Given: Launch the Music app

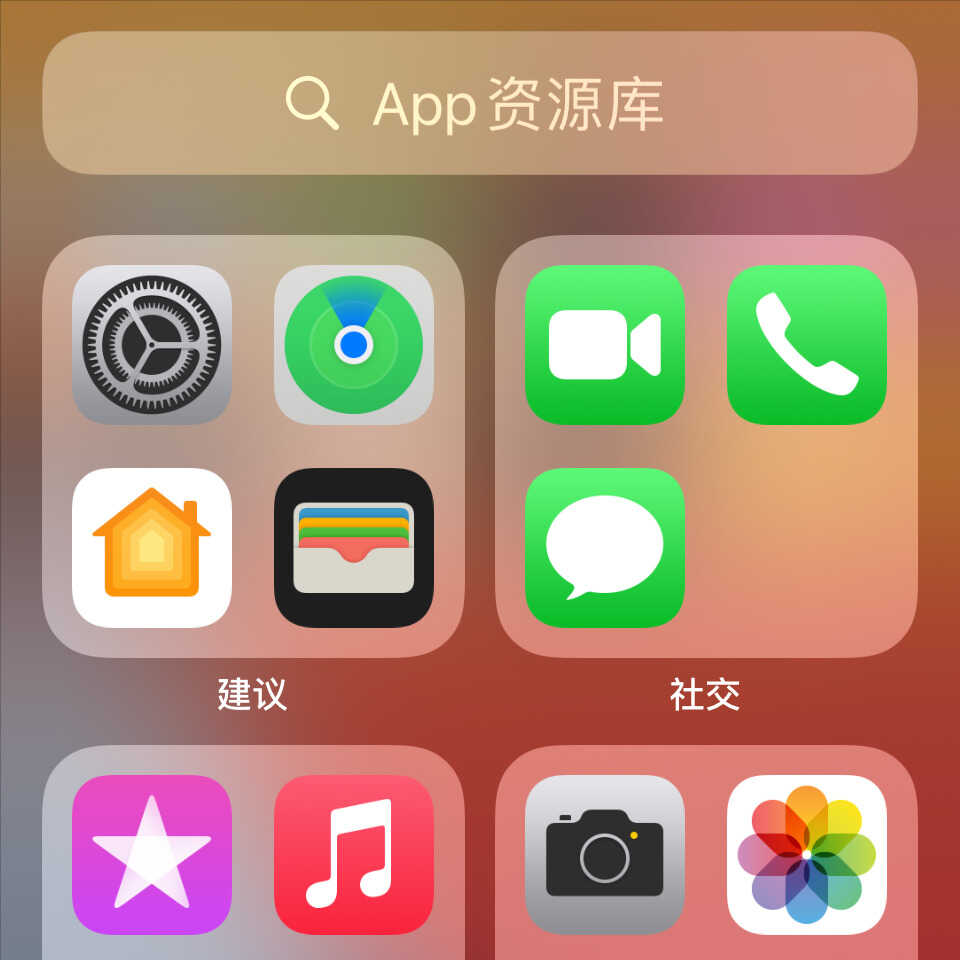Looking at the screenshot, I should 354,854.
